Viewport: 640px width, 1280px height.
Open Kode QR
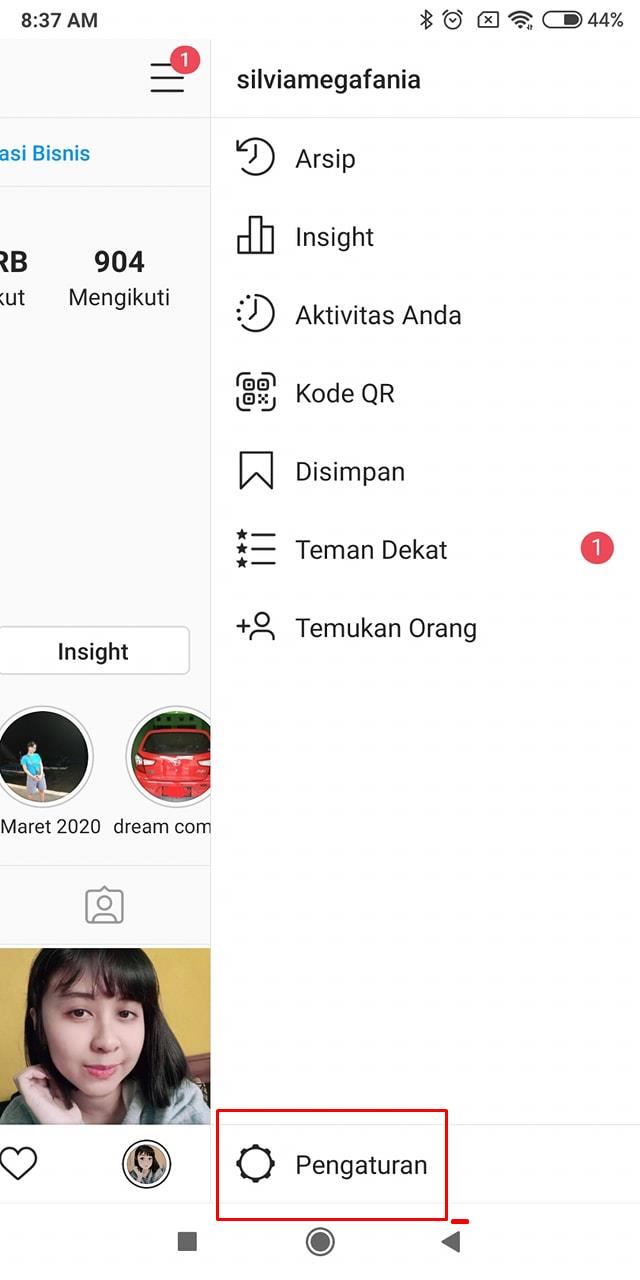[x=344, y=393]
